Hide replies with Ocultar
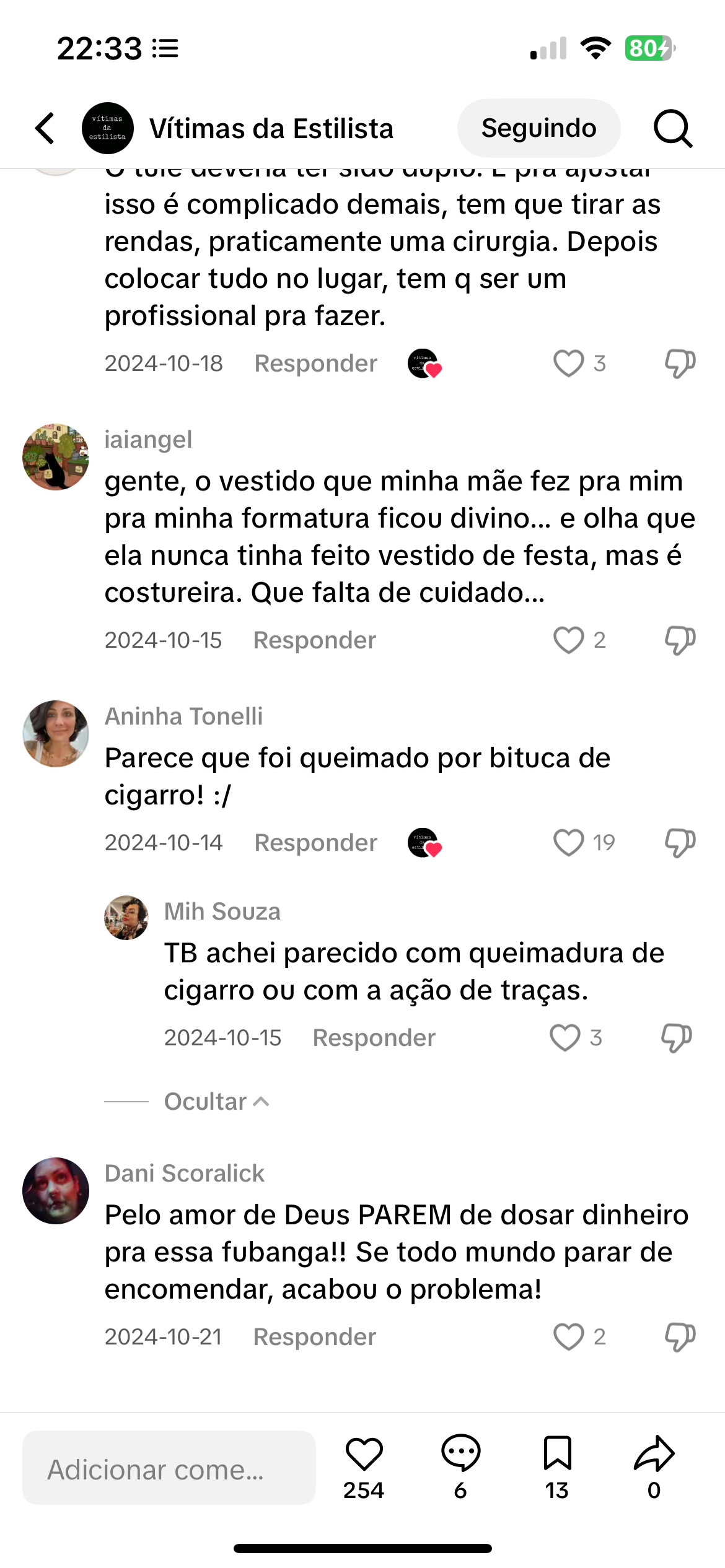 click(x=216, y=1102)
